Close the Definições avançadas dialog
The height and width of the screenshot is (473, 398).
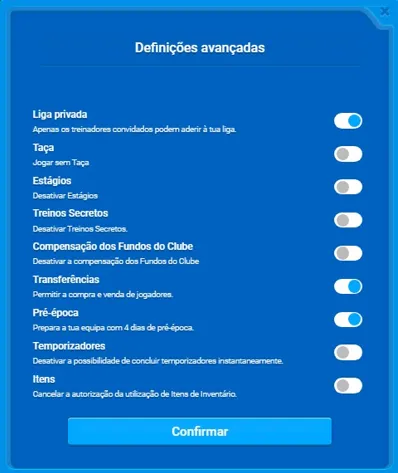(385, 12)
